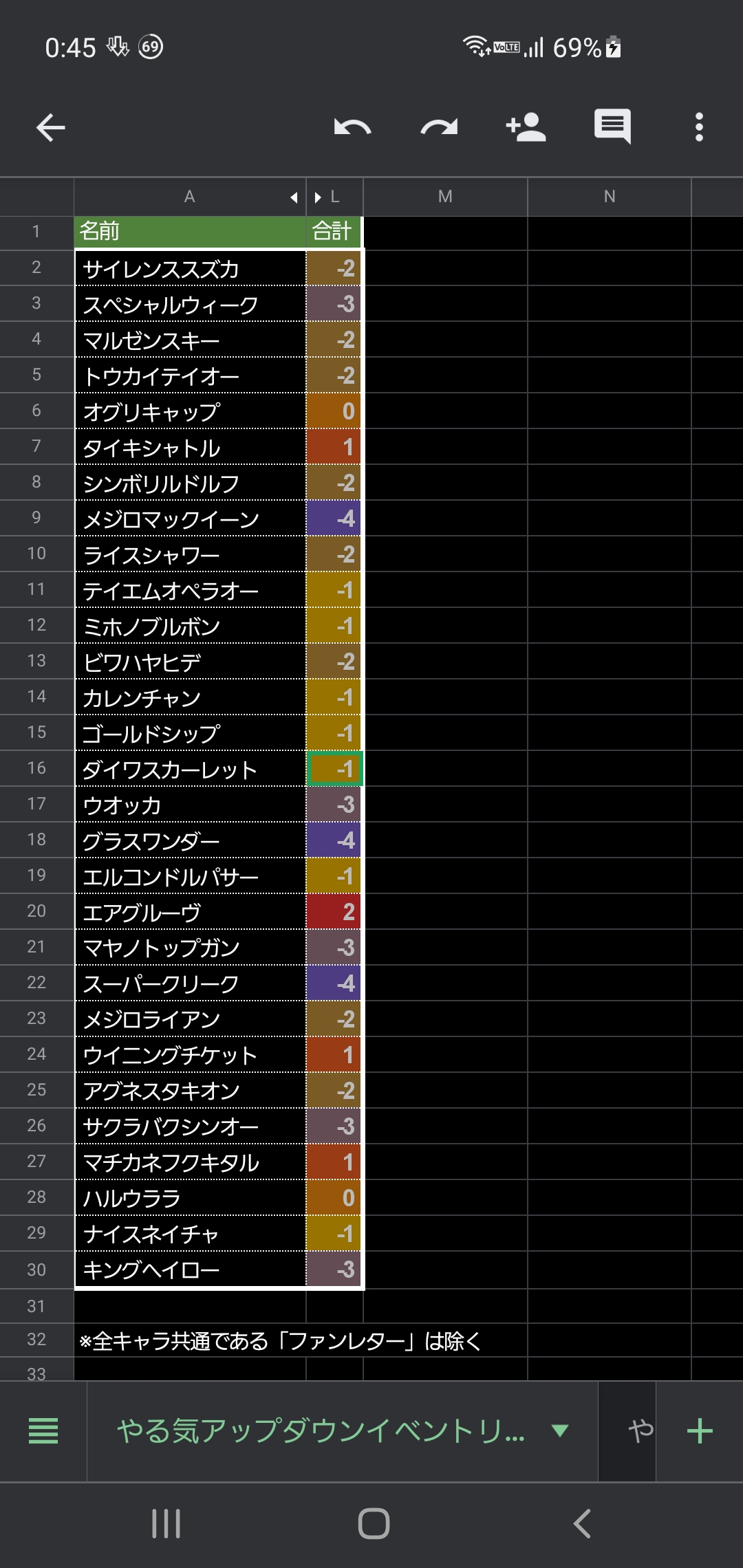Viewport: 743px width, 1568px height.
Task: Undo the last edit
Action: pyautogui.click(x=352, y=127)
